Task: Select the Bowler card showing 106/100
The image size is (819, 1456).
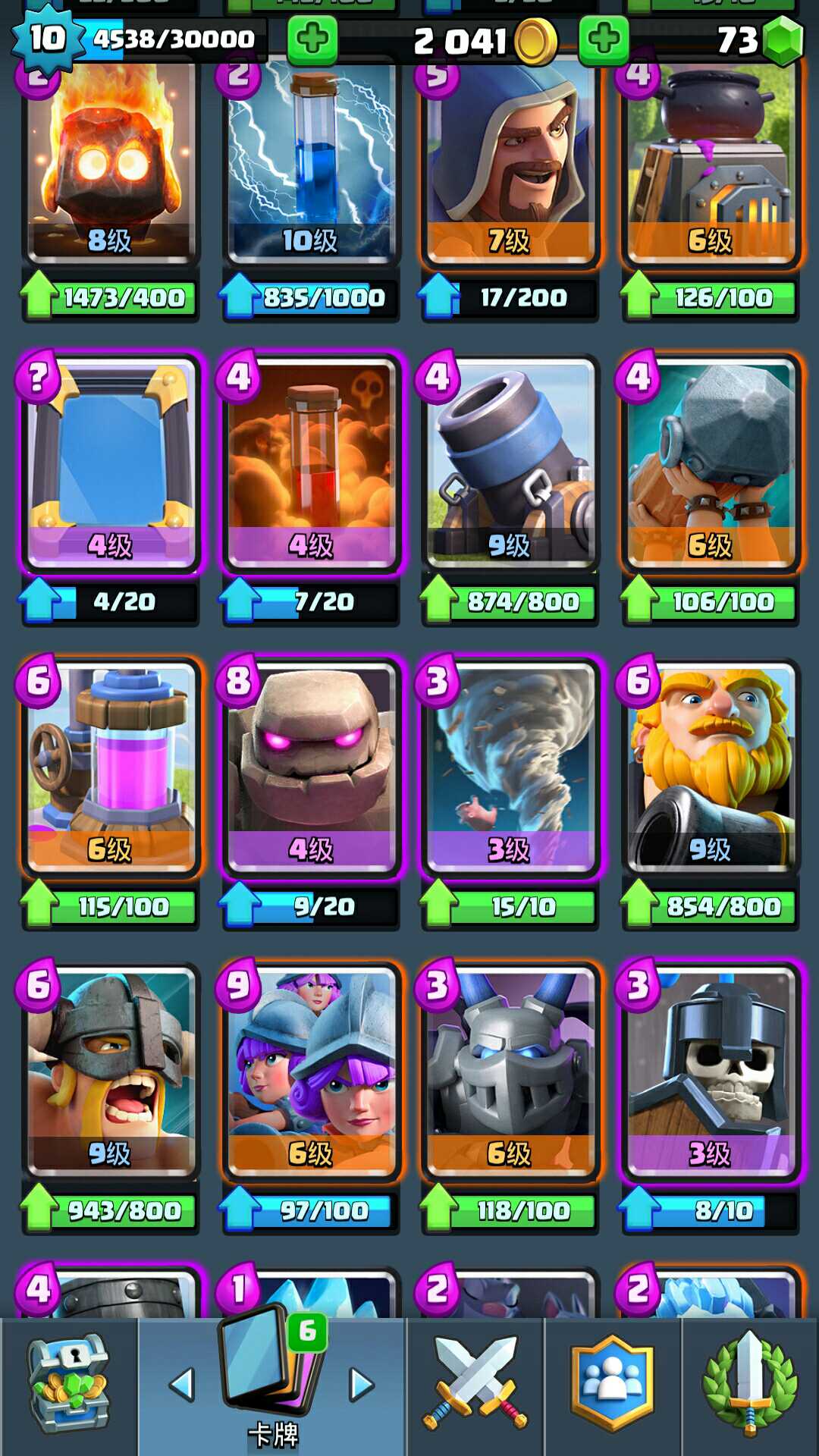Action: [x=710, y=463]
